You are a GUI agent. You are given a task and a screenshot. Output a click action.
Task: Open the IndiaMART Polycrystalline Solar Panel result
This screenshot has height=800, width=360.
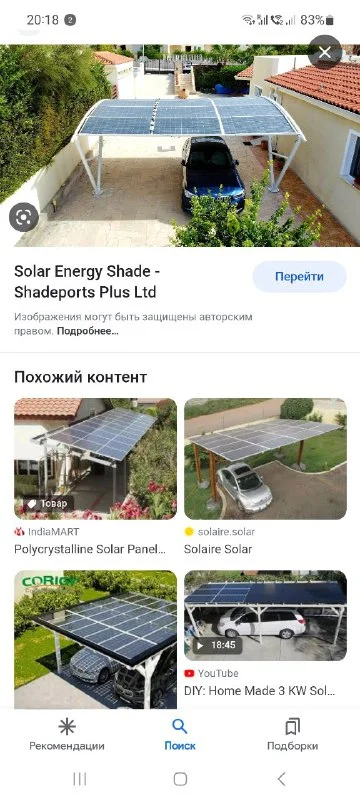[95, 459]
